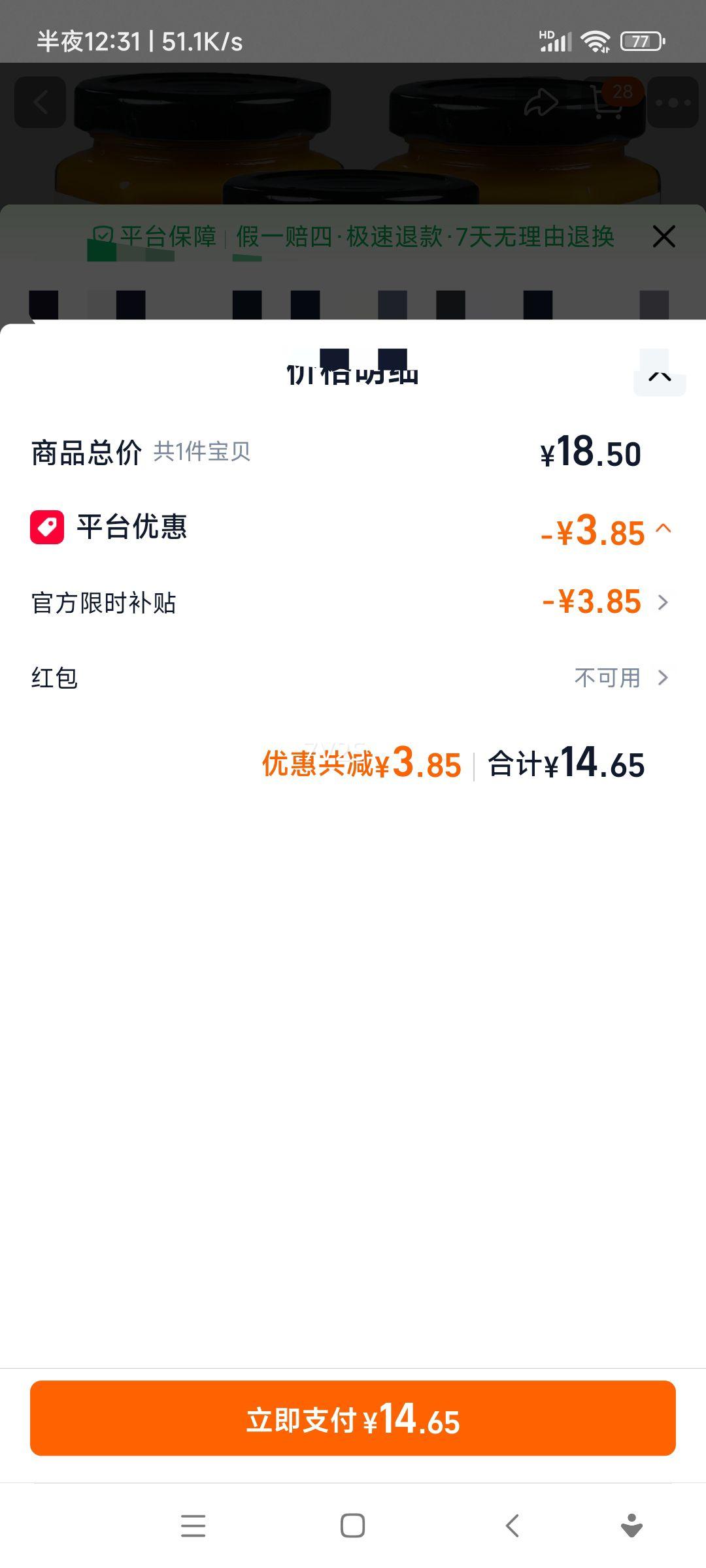Open 官方限时补贴 subsidy details
The image size is (706, 1568).
(662, 602)
